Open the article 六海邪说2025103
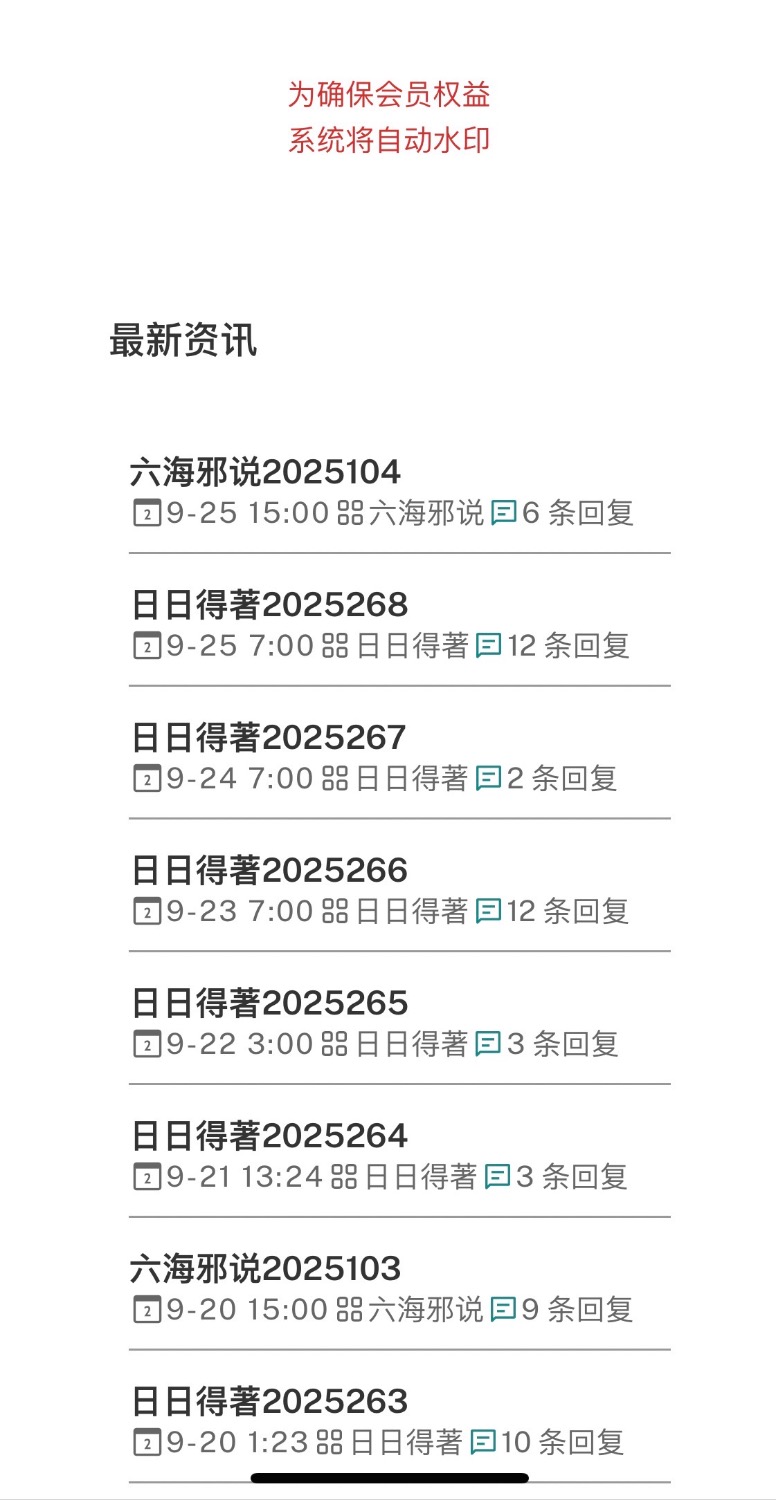Screen dimensions: 776x1500 click(265, 1269)
